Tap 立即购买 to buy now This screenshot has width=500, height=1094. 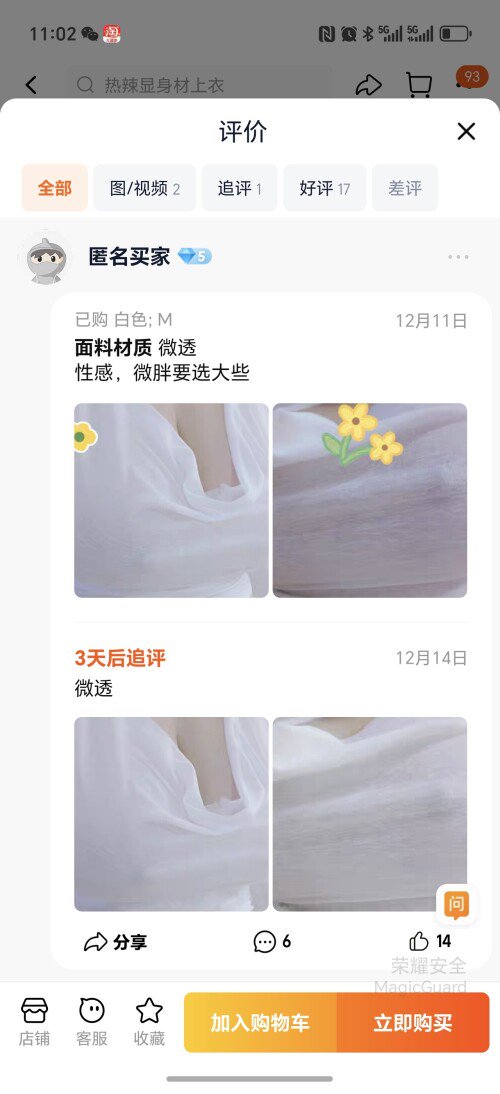coord(413,1023)
